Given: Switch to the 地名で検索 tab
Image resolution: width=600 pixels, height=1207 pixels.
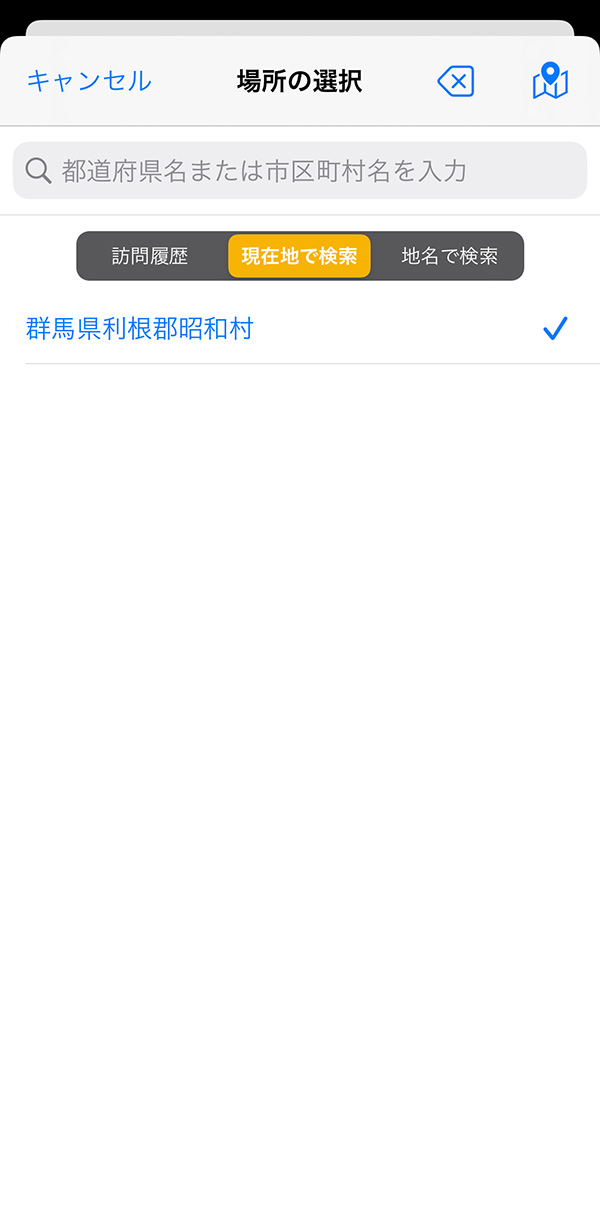Looking at the screenshot, I should [x=449, y=256].
